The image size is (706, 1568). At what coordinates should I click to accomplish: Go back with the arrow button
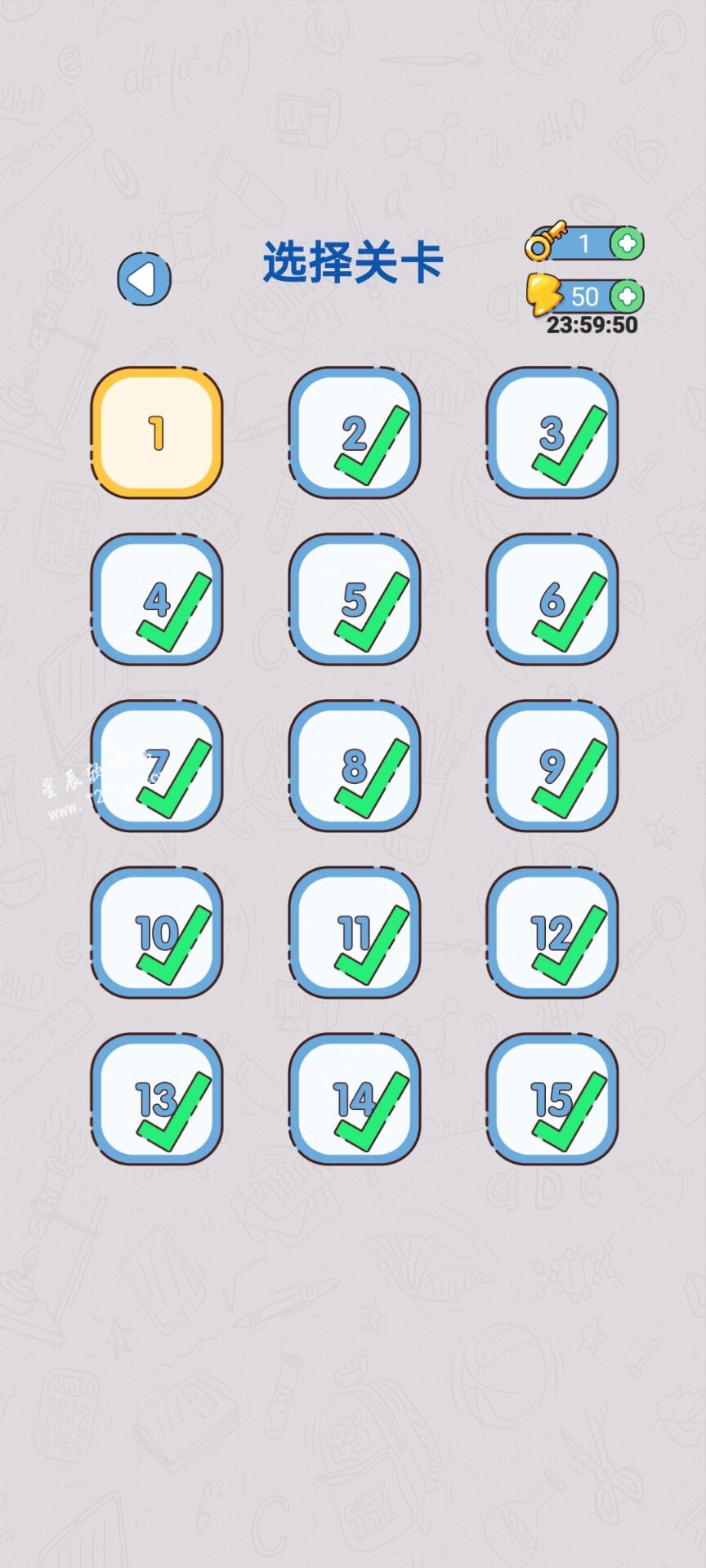[x=144, y=279]
